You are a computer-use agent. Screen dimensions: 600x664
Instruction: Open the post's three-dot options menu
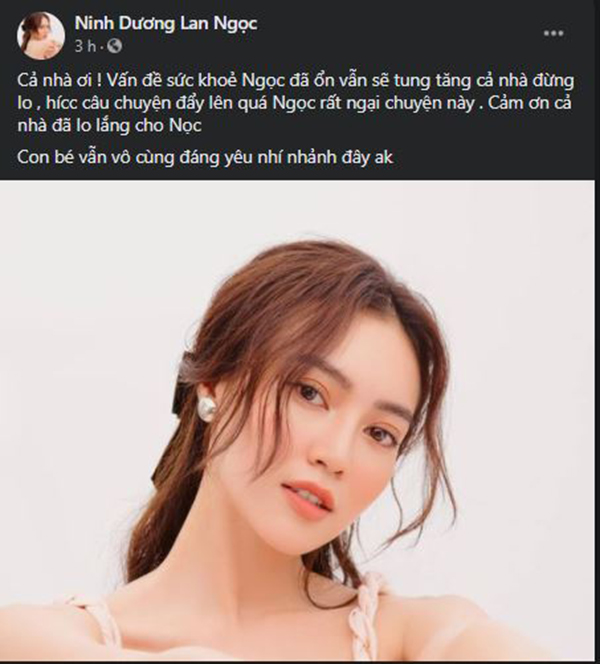553,33
